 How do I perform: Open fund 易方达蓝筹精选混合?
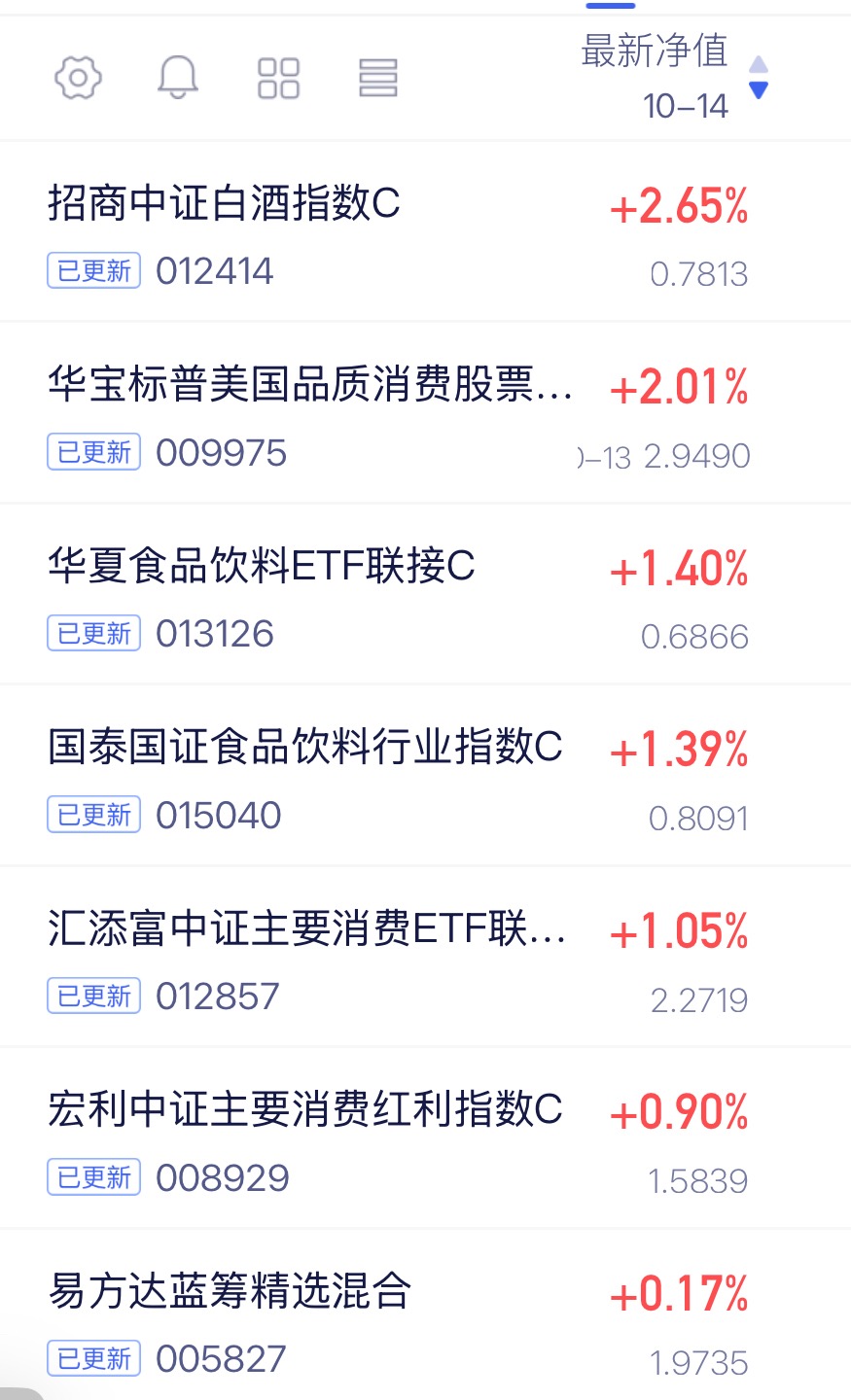[x=425, y=1315]
